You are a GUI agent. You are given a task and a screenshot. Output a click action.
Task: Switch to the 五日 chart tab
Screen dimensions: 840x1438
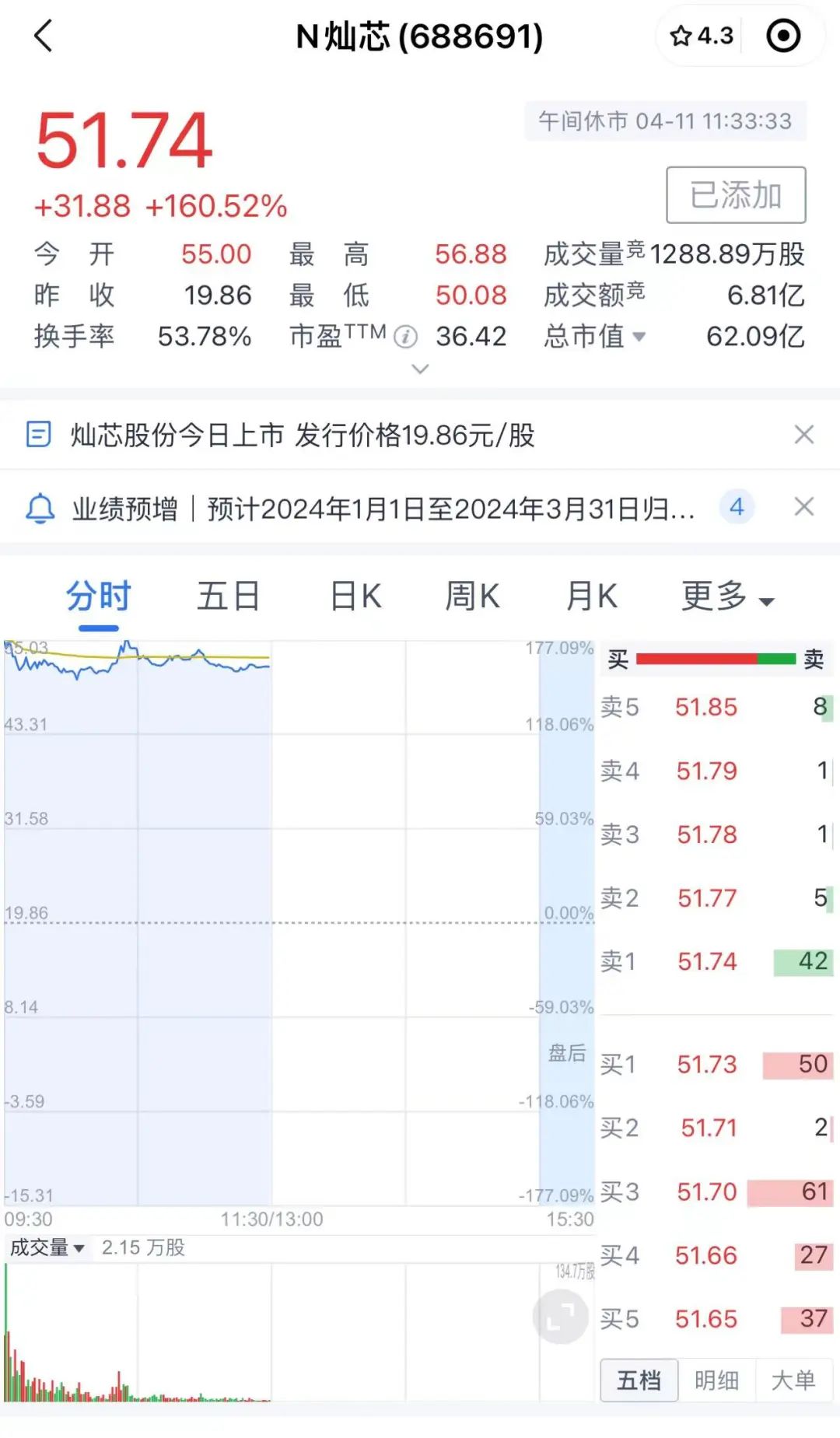[229, 597]
